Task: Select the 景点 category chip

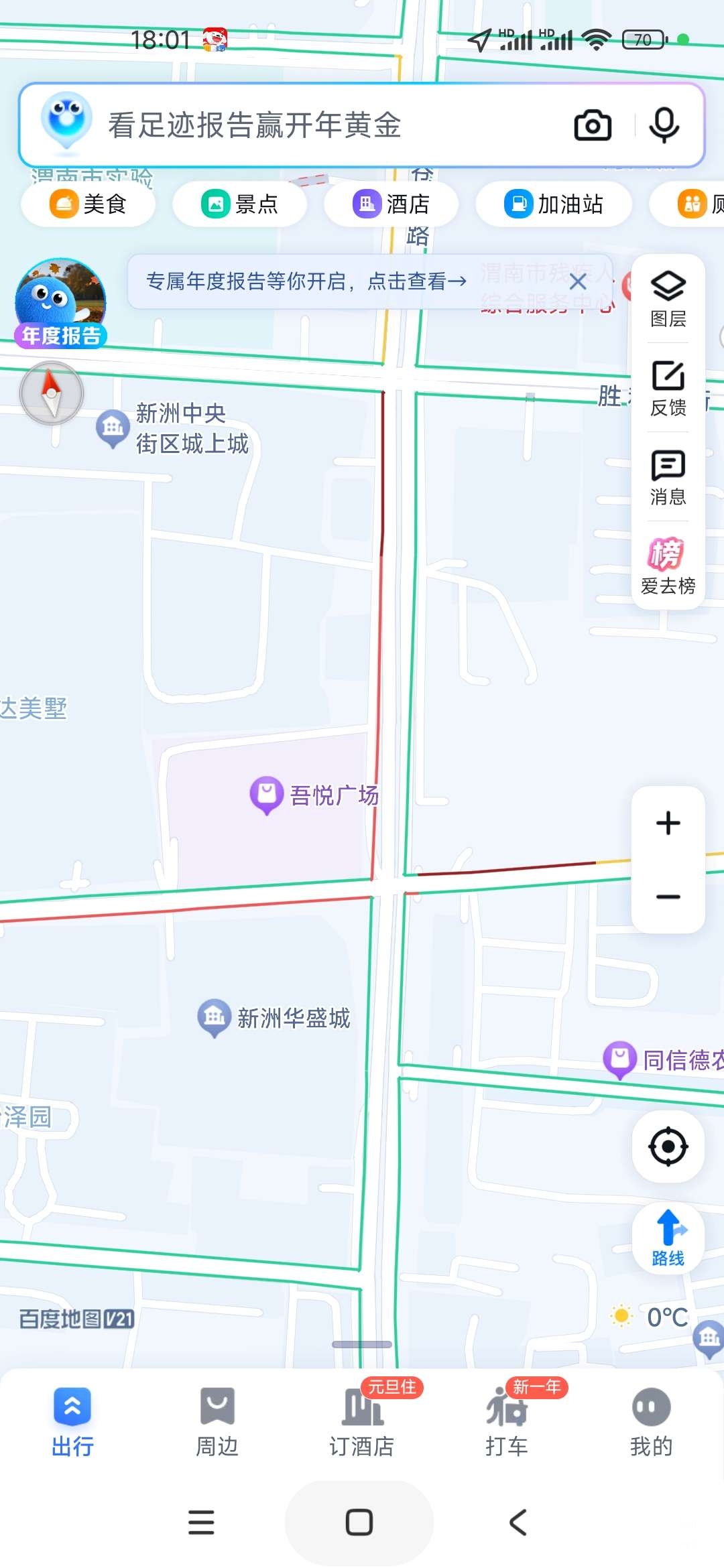Action: pyautogui.click(x=240, y=204)
